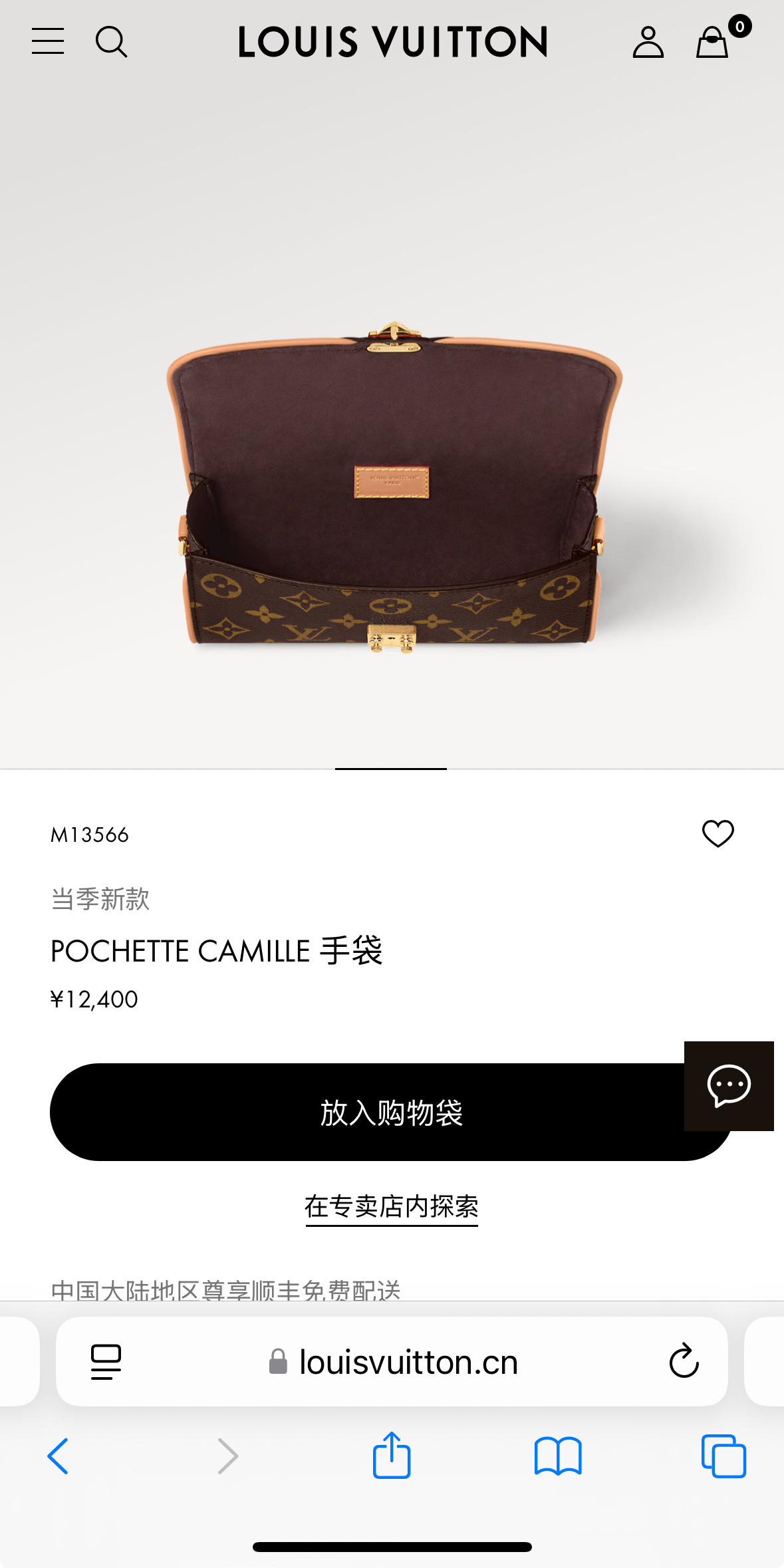View the shopping bag
784x1568 pixels.
click(713, 43)
